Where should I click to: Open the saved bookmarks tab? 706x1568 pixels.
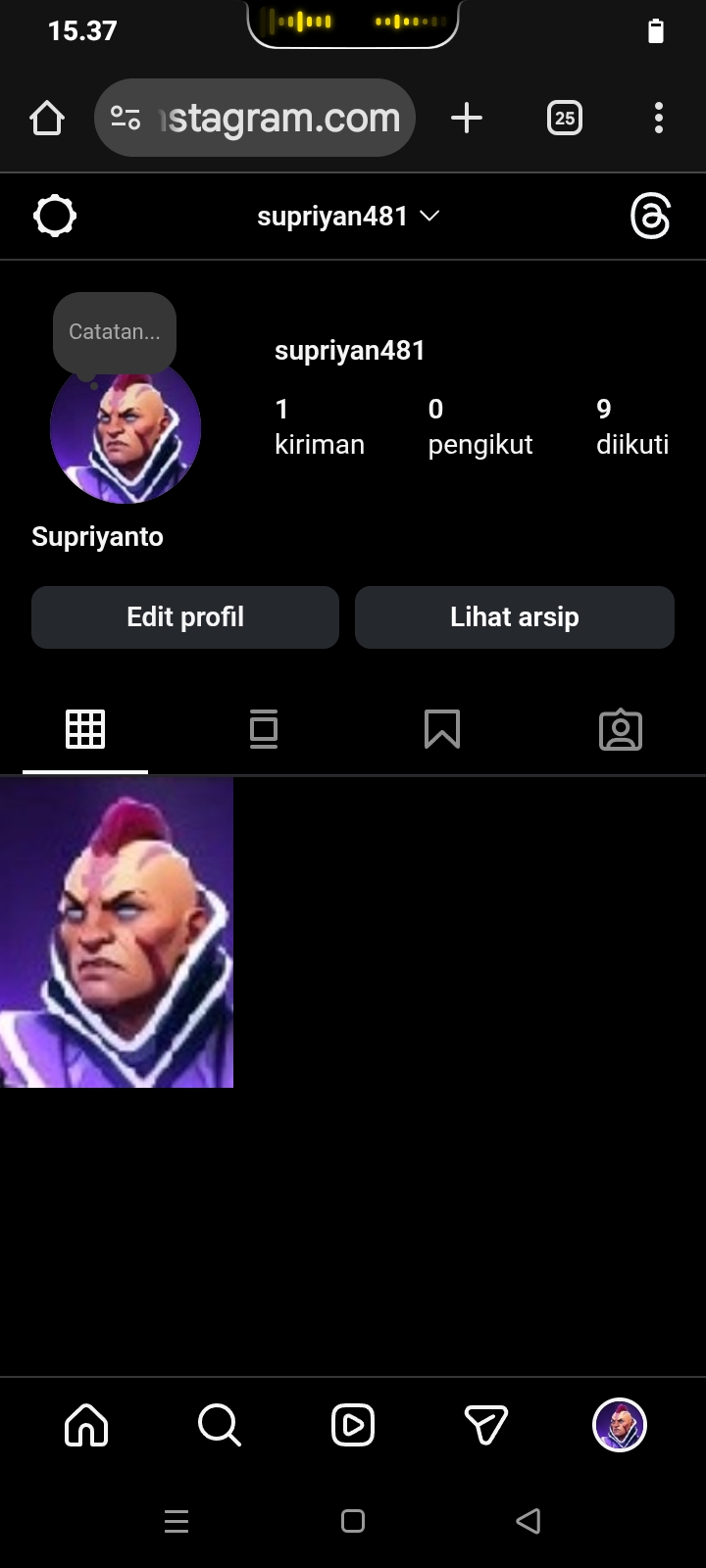[x=442, y=729]
